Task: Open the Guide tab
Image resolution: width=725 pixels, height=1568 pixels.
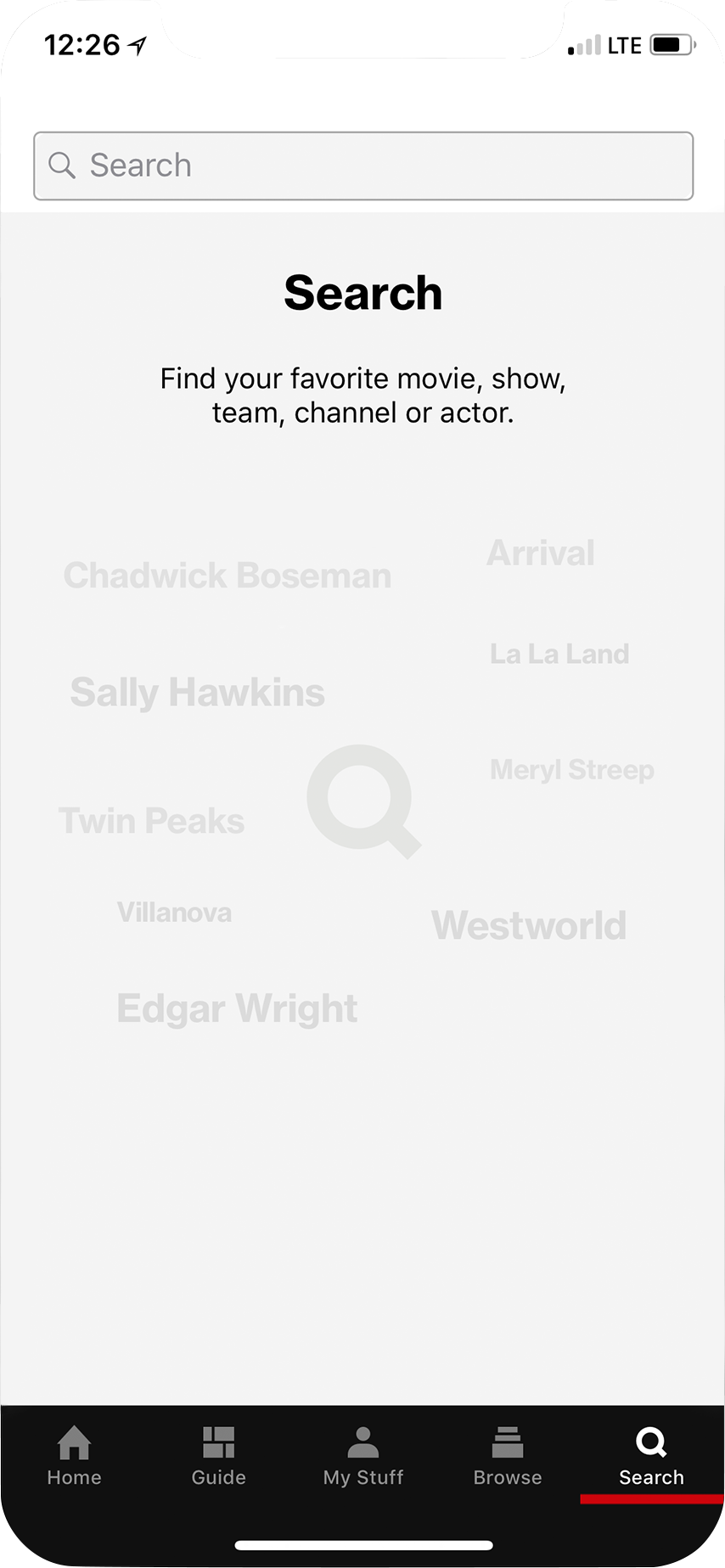Action: coord(218,1457)
